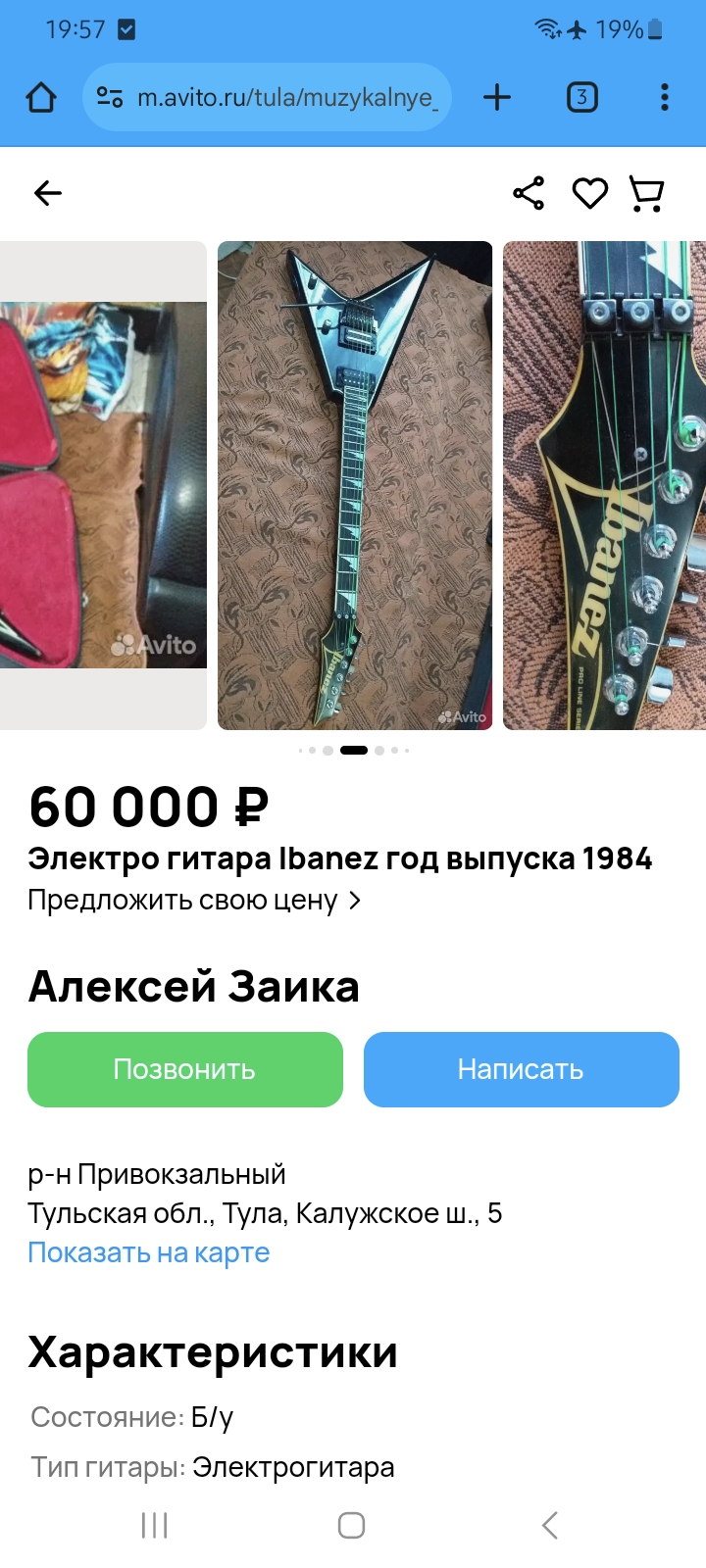Image resolution: width=706 pixels, height=1568 pixels.
Task: Add listing to favorites with the heart
Action: click(589, 193)
